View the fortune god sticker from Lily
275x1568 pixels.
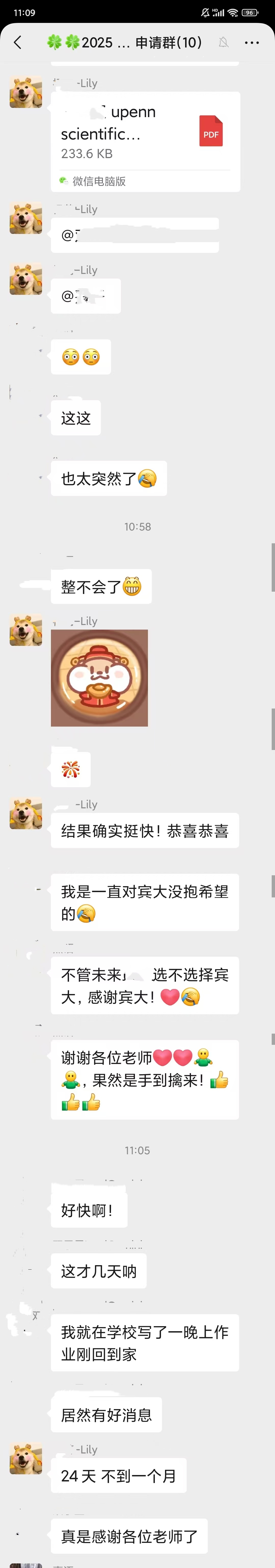coord(99,677)
